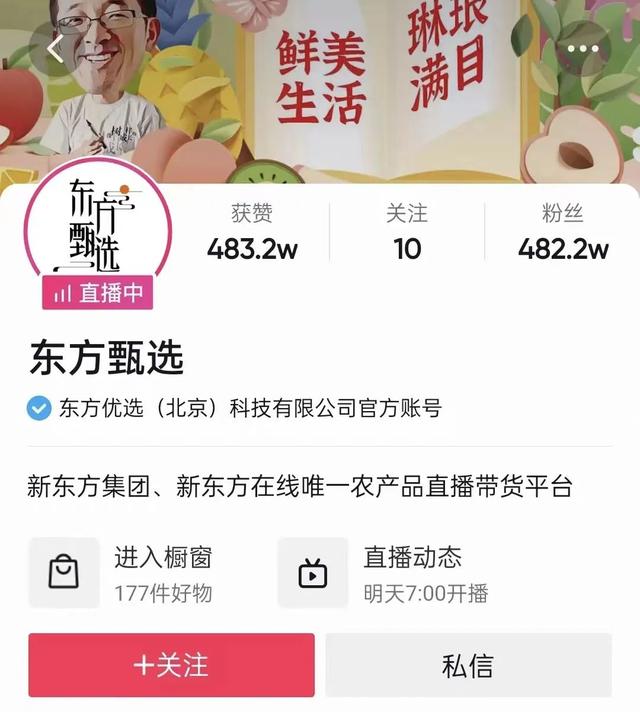View the 关注 following list
The height and width of the screenshot is (712, 640).
[x=407, y=232]
